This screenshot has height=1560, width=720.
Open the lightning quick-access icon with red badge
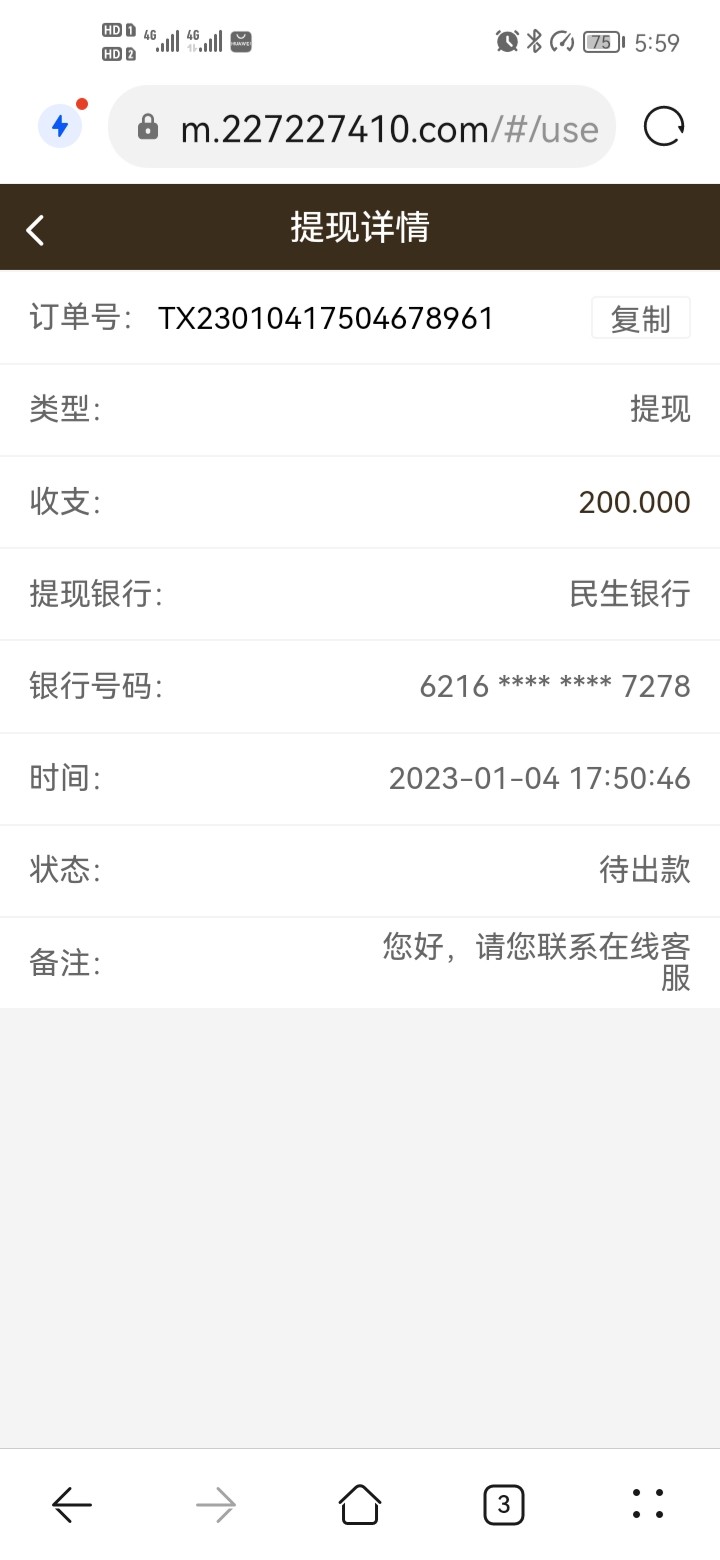point(62,125)
